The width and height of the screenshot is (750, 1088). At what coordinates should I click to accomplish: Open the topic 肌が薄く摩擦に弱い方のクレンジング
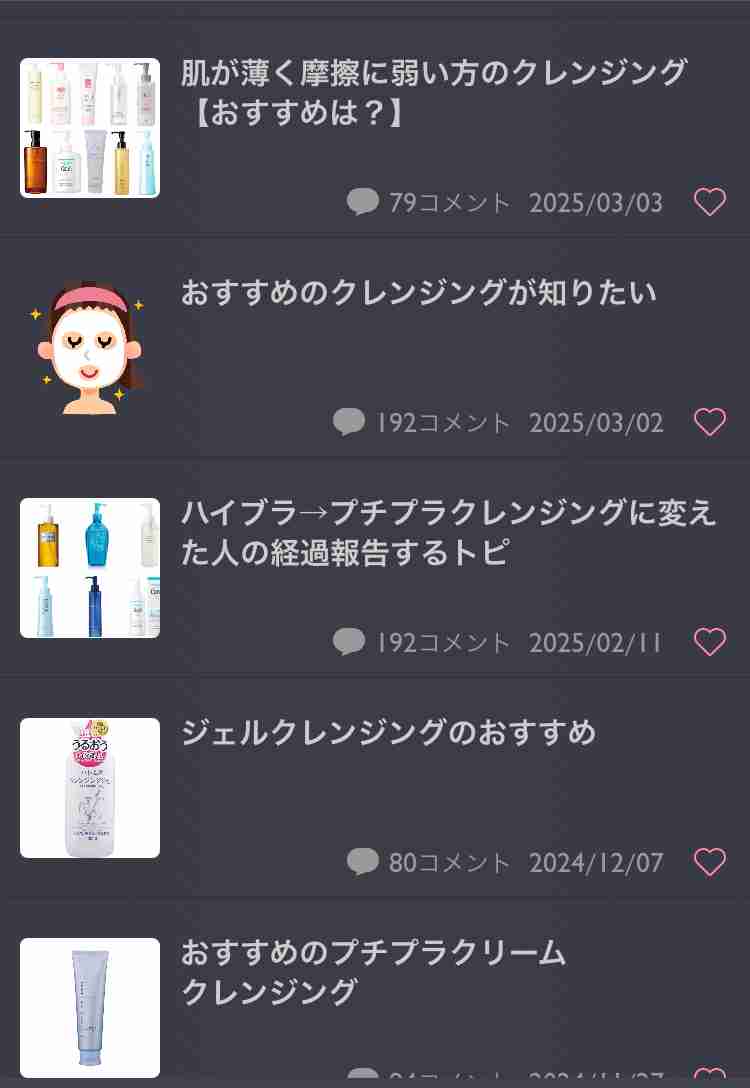tap(434, 92)
